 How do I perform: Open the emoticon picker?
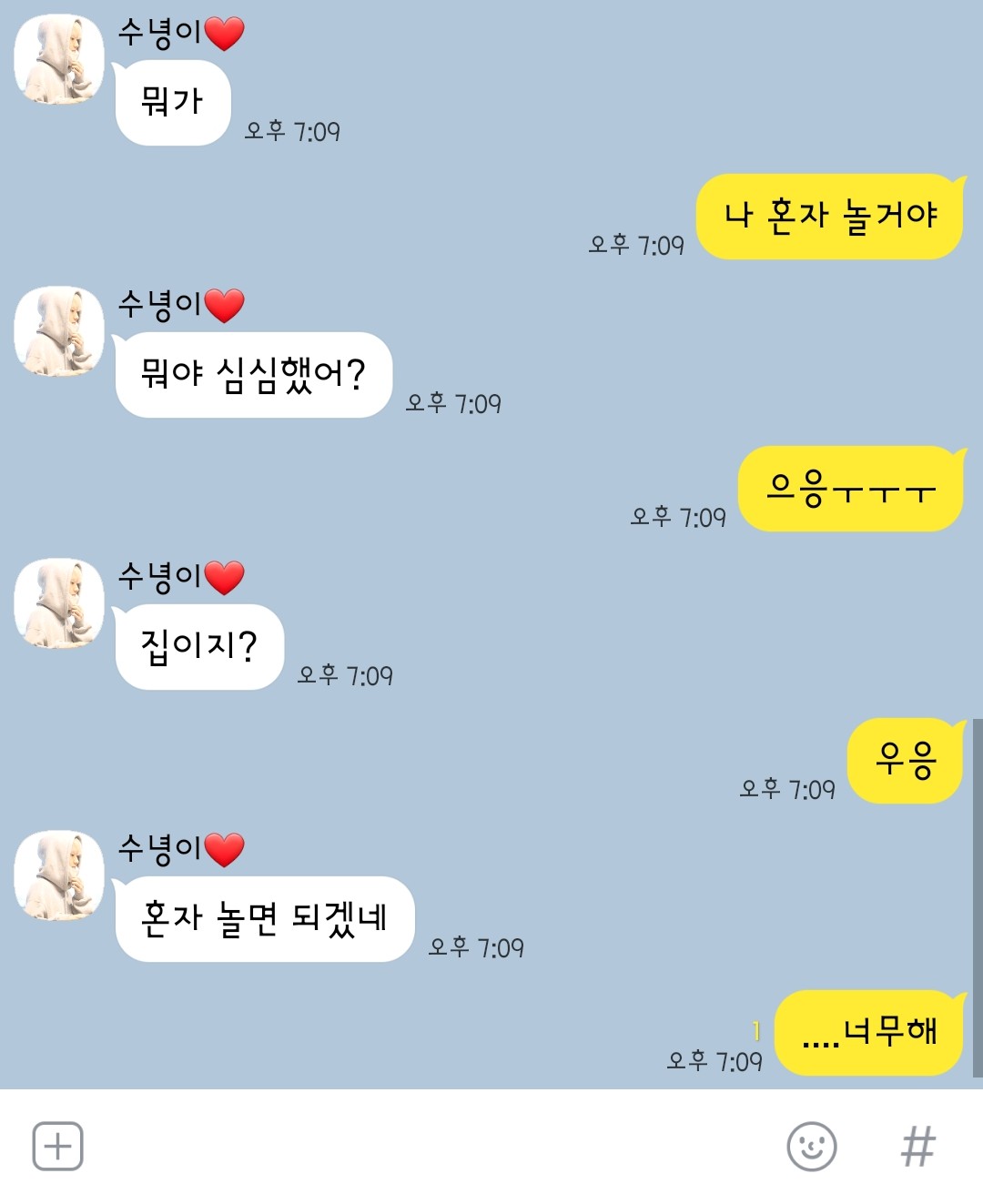click(x=811, y=1146)
